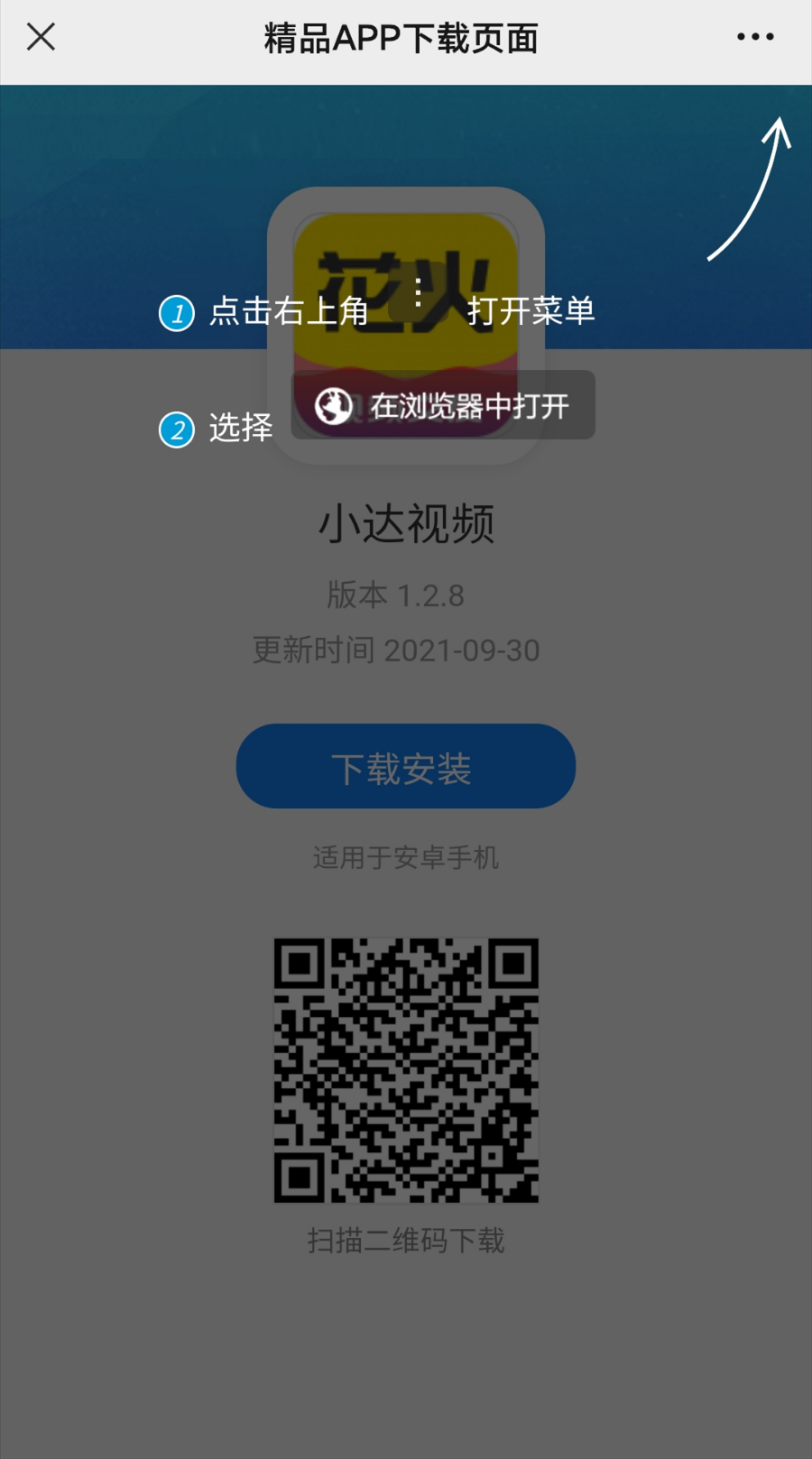The width and height of the screenshot is (812, 1459).
Task: Click the 选择 instruction label
Action: click(240, 430)
